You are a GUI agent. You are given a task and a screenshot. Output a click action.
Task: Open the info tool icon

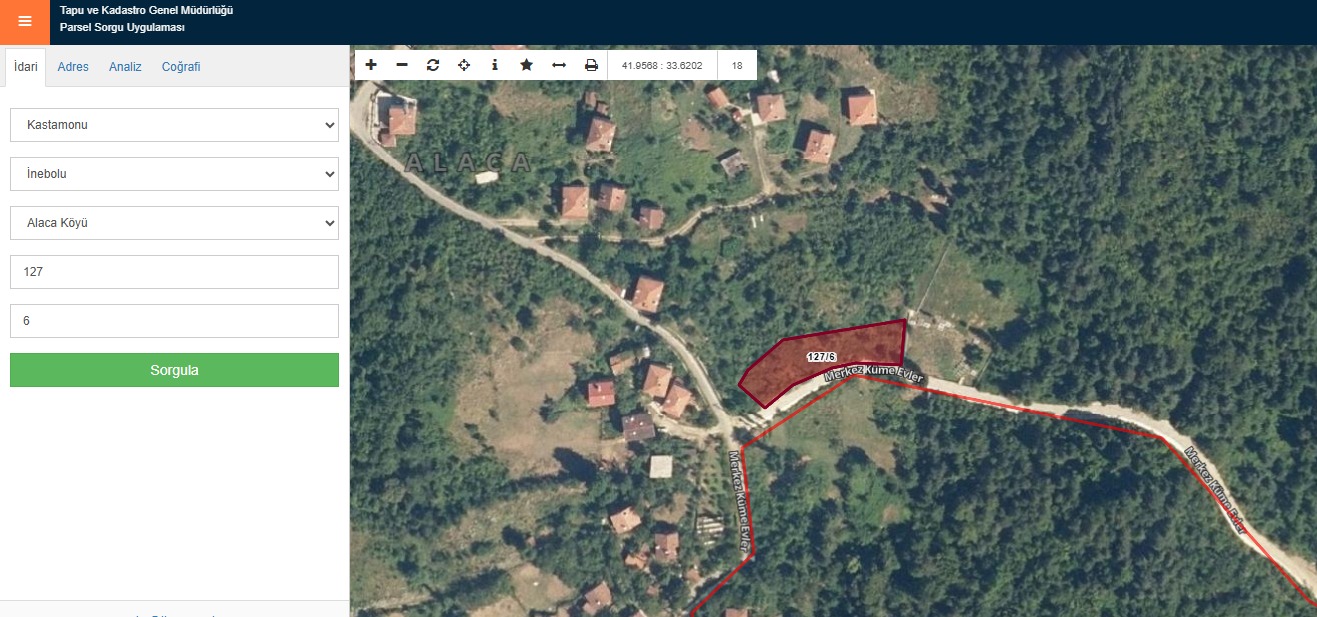[495, 65]
